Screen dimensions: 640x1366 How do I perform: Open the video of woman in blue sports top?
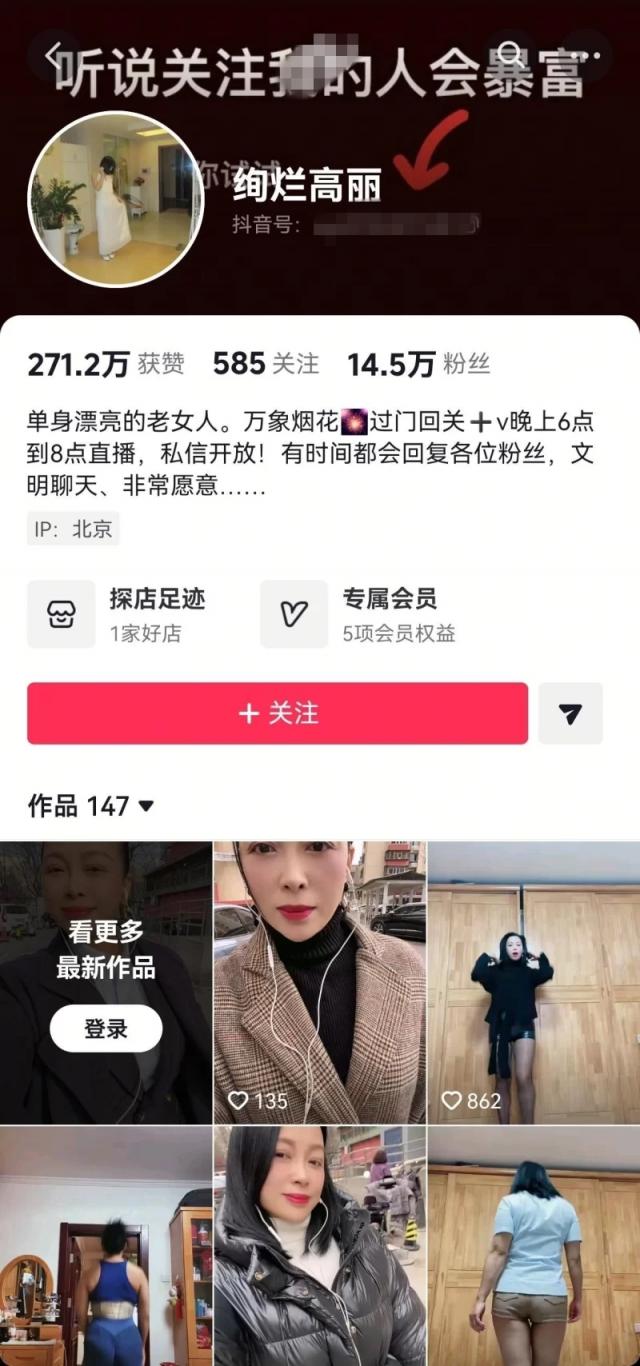coord(106,1245)
